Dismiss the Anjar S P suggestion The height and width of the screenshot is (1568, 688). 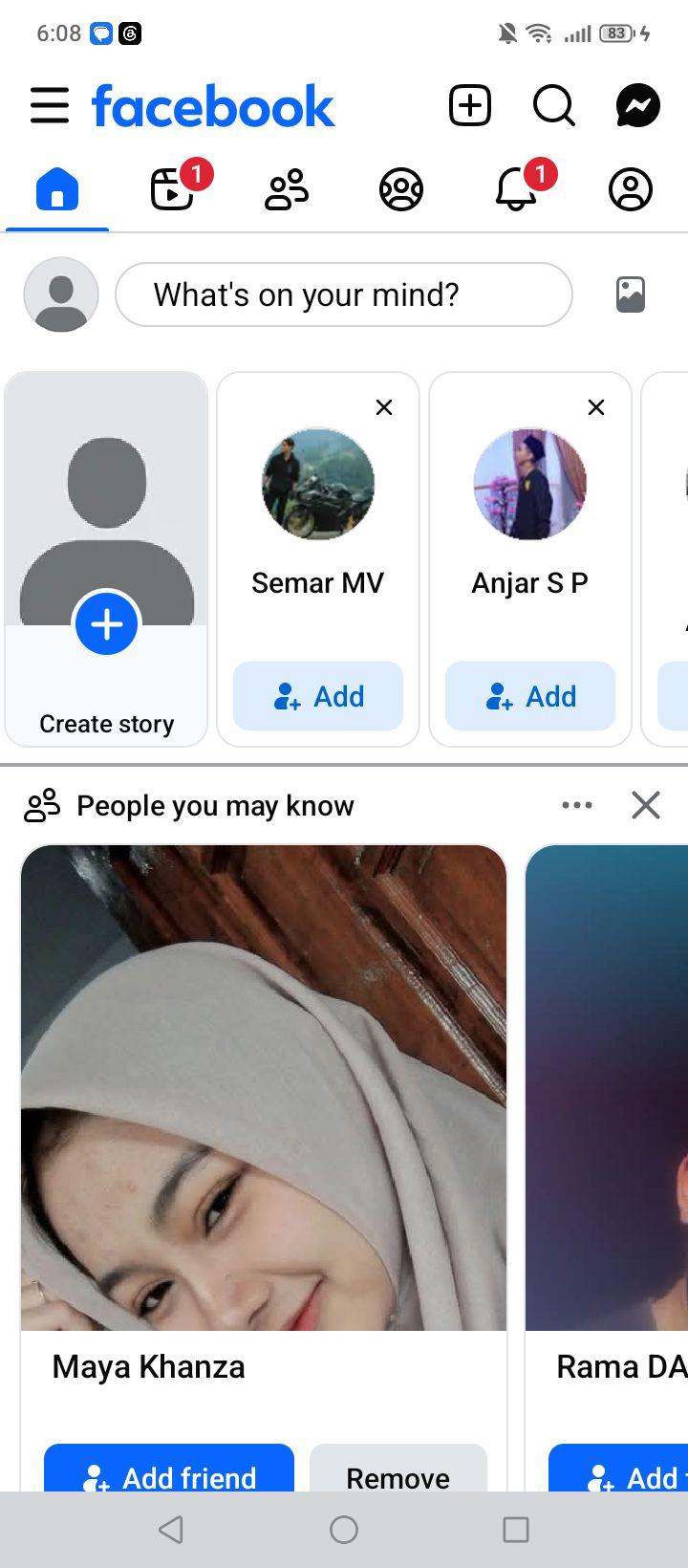pyautogui.click(x=596, y=407)
